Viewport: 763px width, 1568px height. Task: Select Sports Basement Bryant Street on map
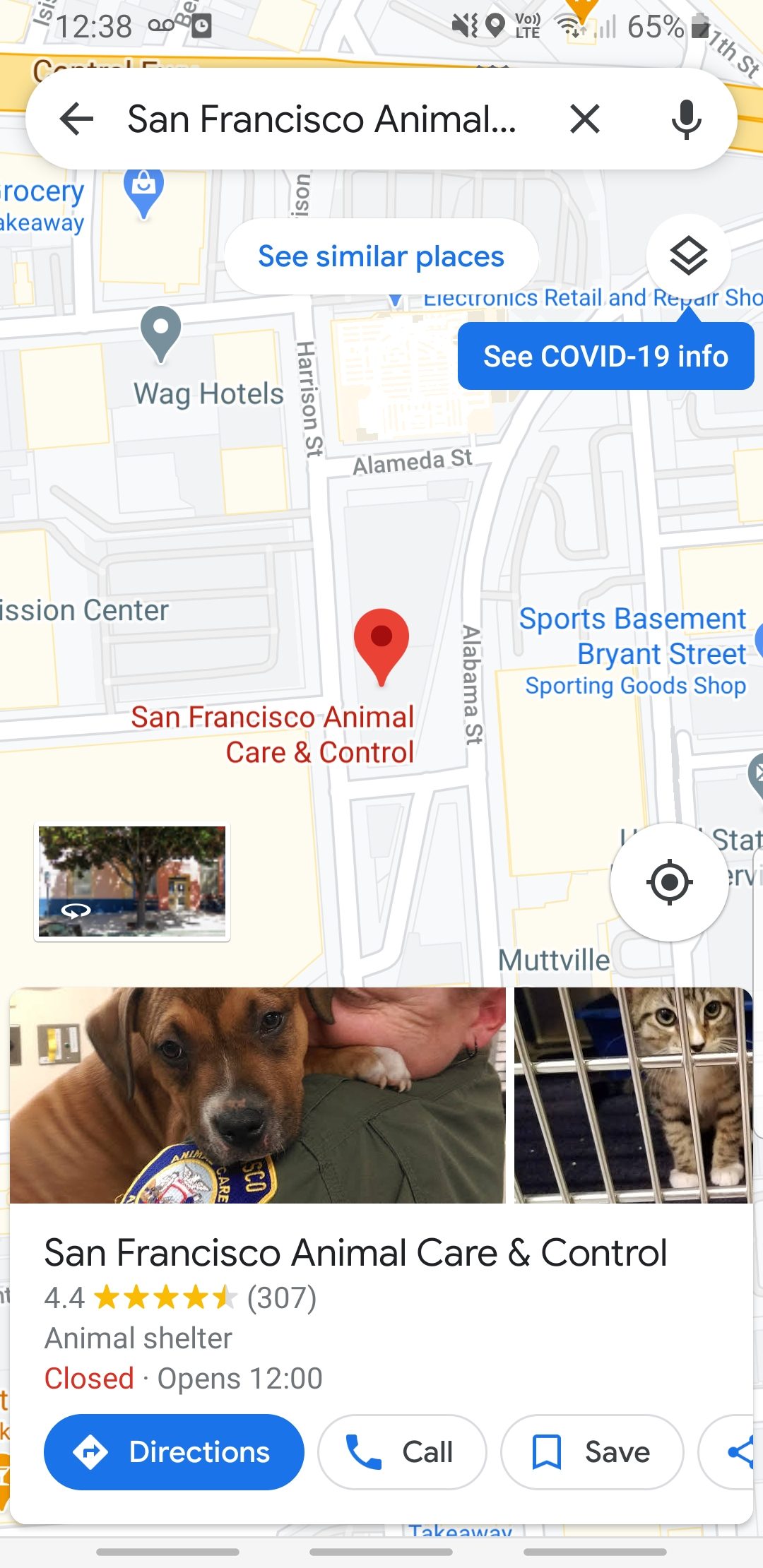pos(633,636)
